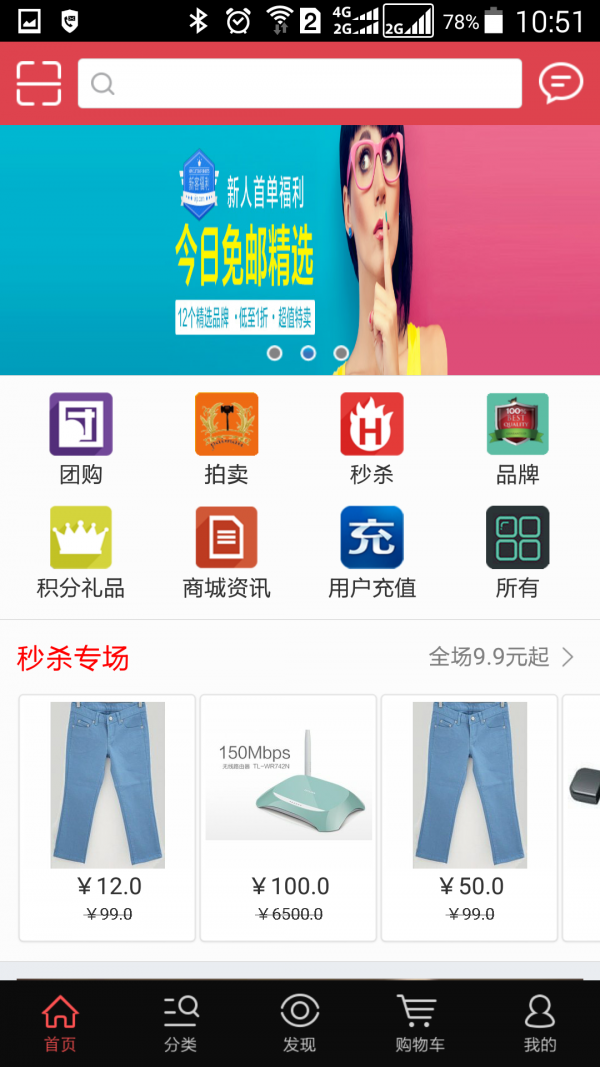Open the scan code icon
This screenshot has width=600, height=1067.
pyautogui.click(x=39, y=83)
